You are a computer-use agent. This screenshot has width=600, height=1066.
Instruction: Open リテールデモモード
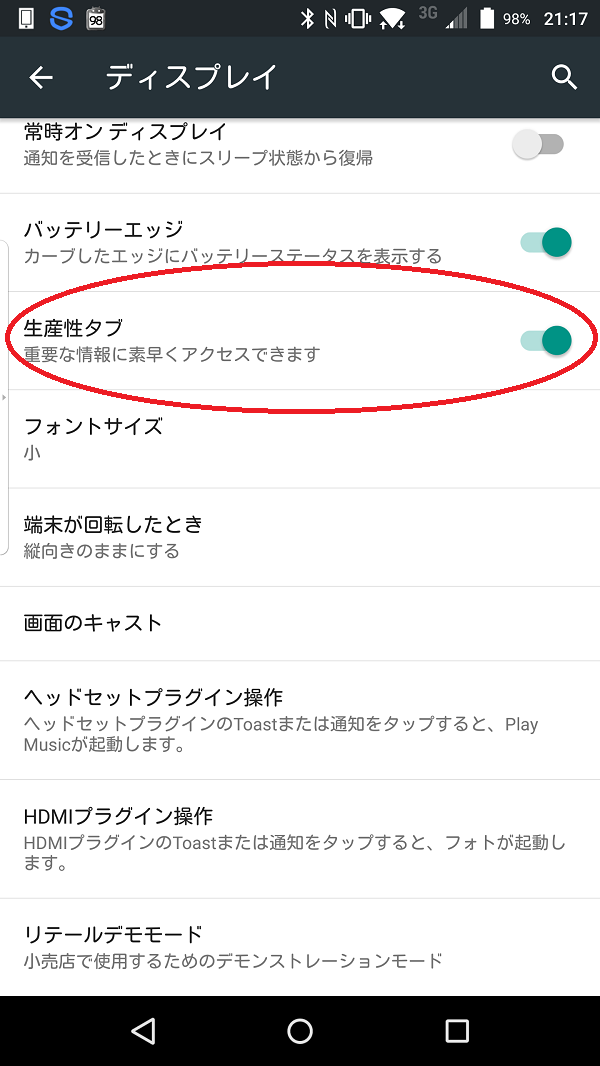(x=300, y=946)
